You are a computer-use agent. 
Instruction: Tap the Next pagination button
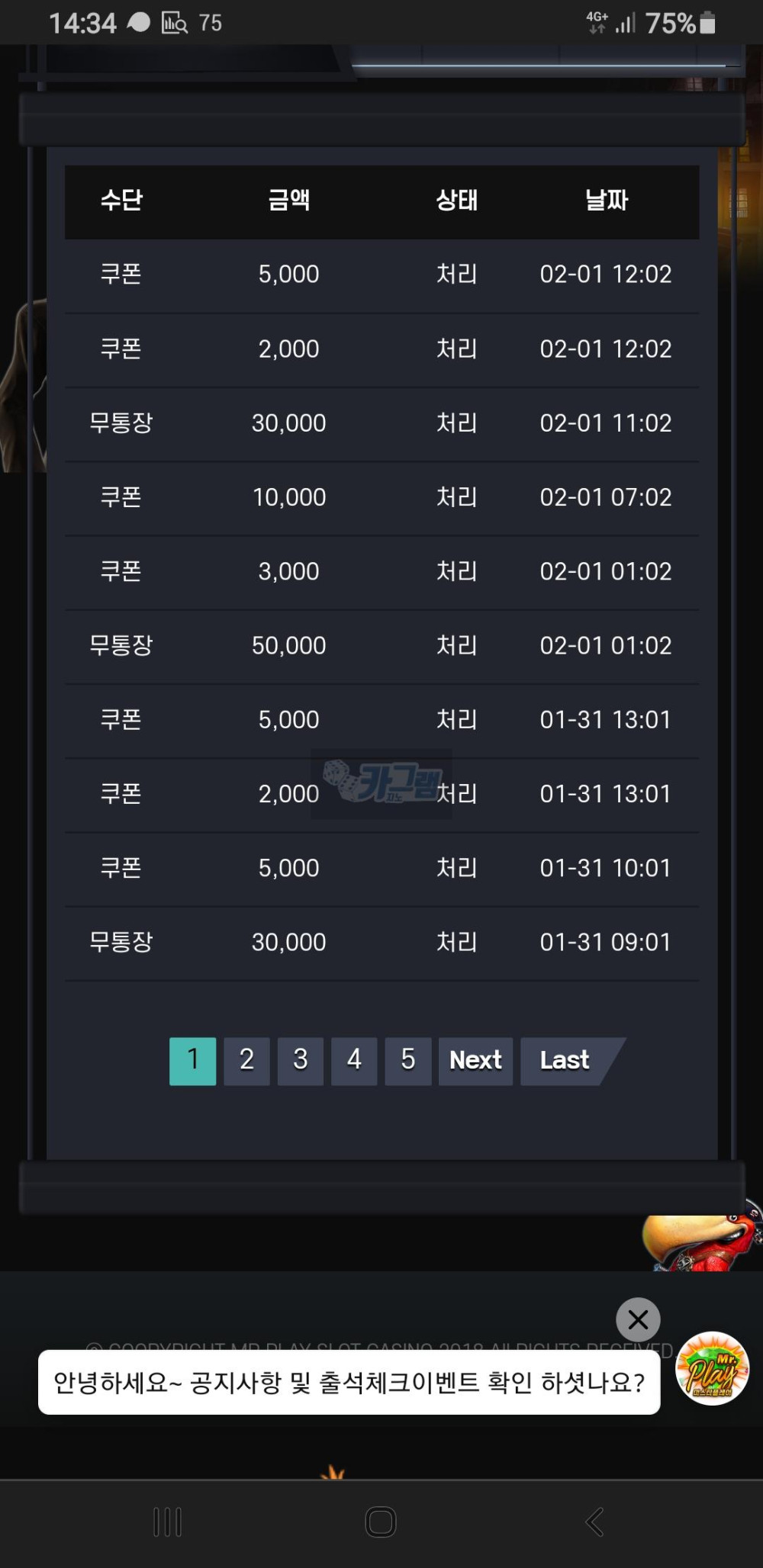pyautogui.click(x=475, y=1060)
